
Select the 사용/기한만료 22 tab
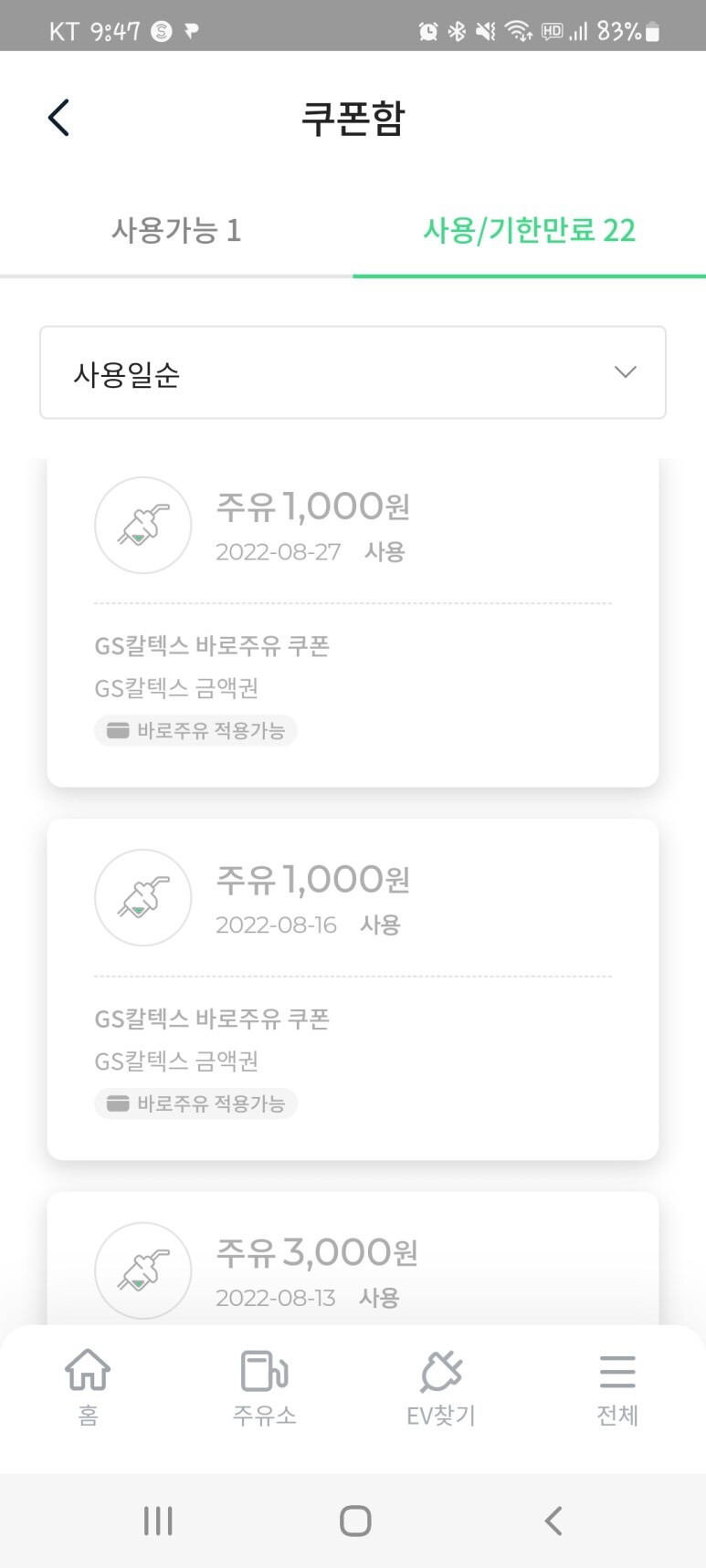(x=530, y=231)
